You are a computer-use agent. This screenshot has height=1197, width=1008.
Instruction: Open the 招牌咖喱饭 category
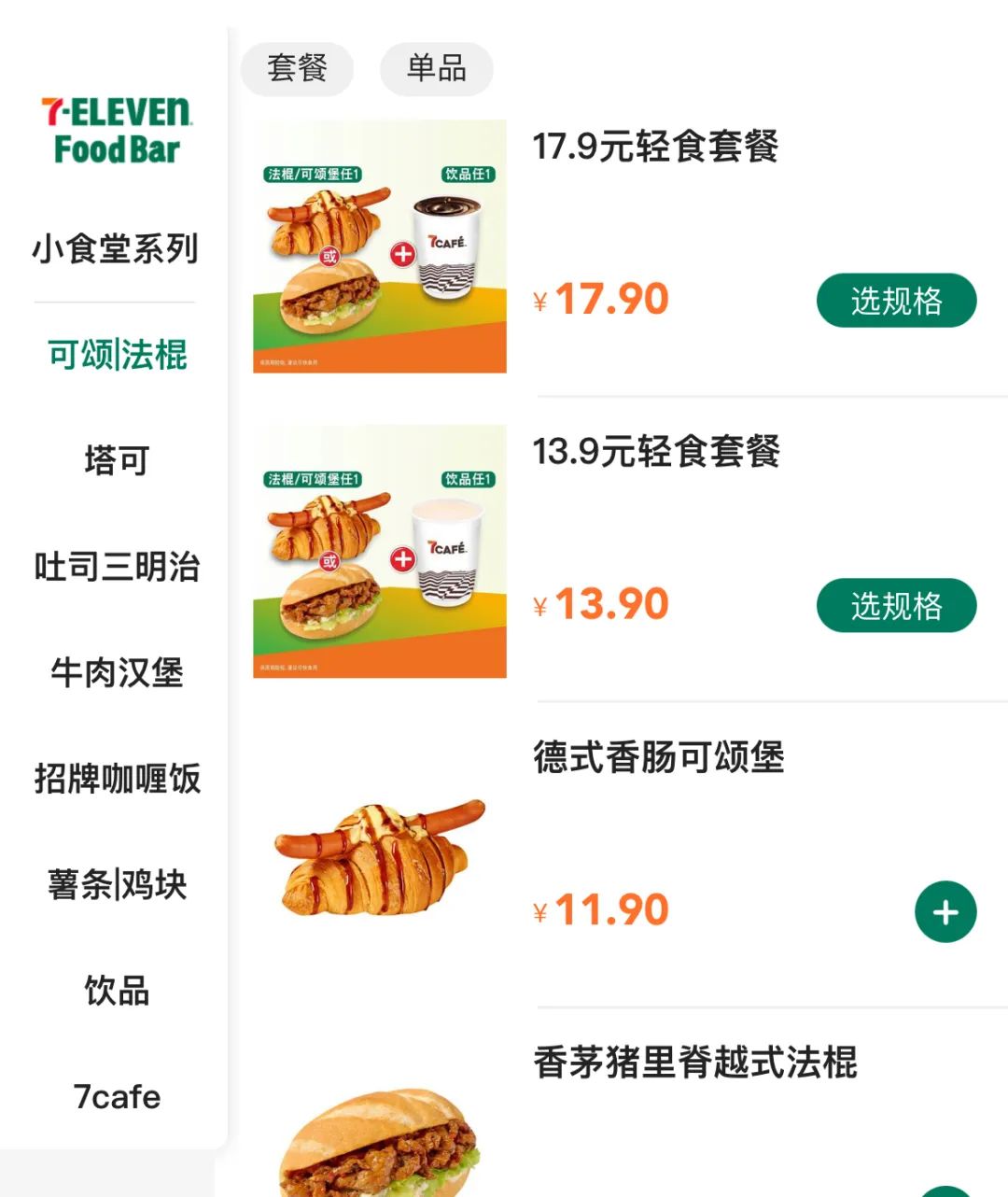[x=117, y=779]
